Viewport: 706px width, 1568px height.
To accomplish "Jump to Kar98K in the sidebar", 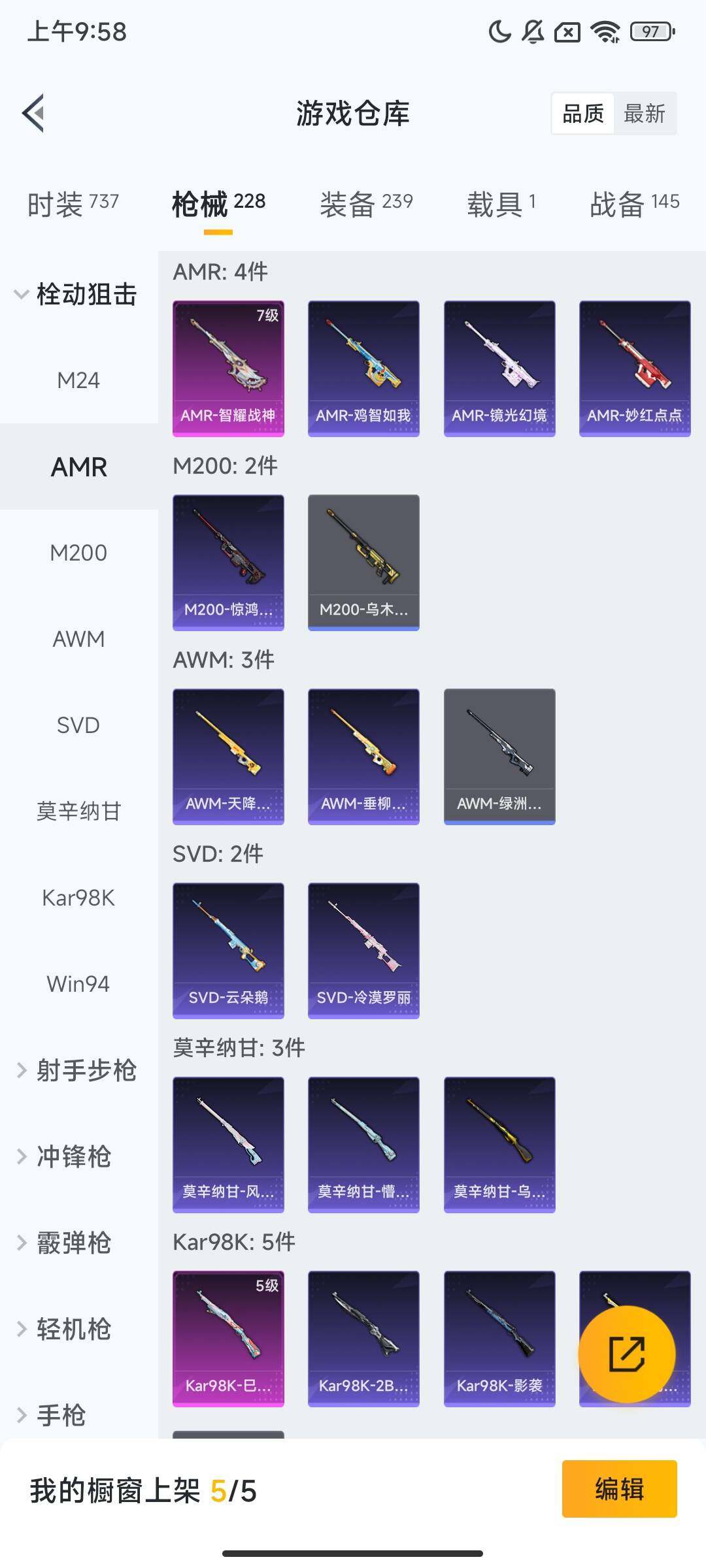I will [78, 898].
